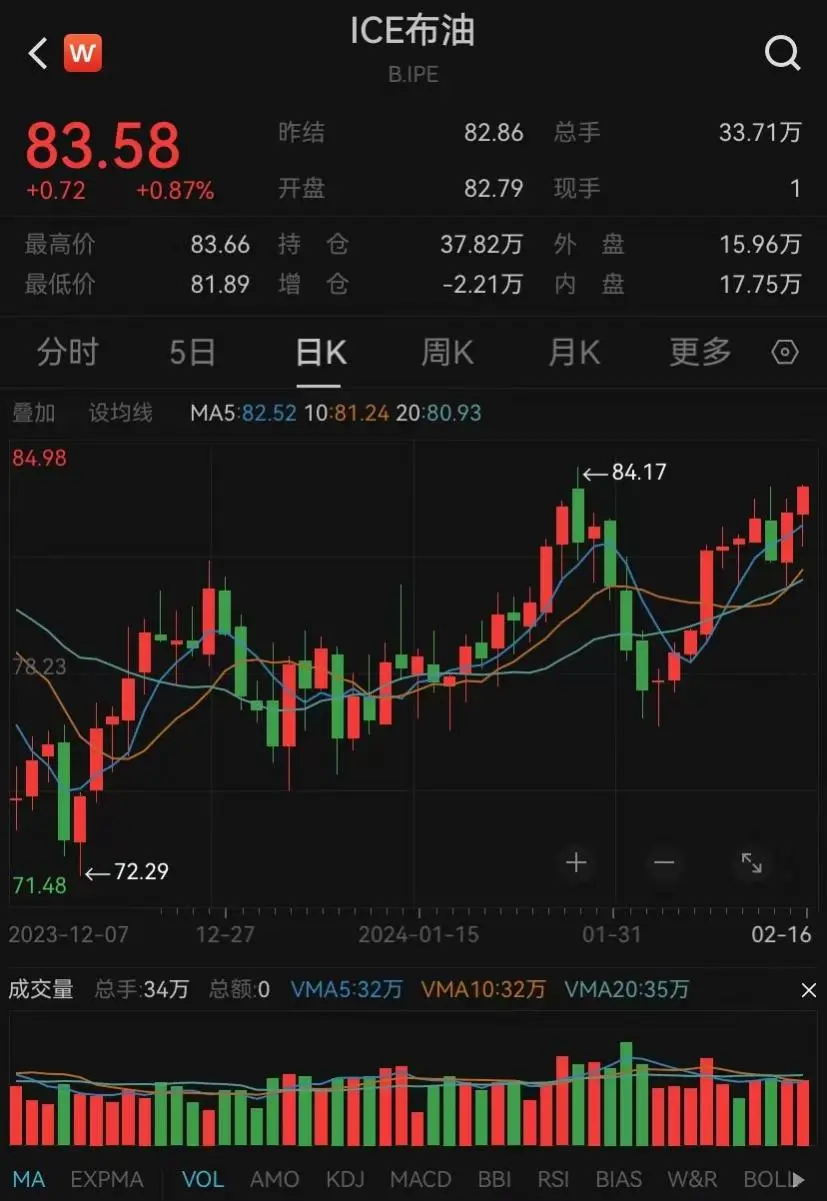
Task: Expand the chart to fullscreen
Action: tap(751, 863)
